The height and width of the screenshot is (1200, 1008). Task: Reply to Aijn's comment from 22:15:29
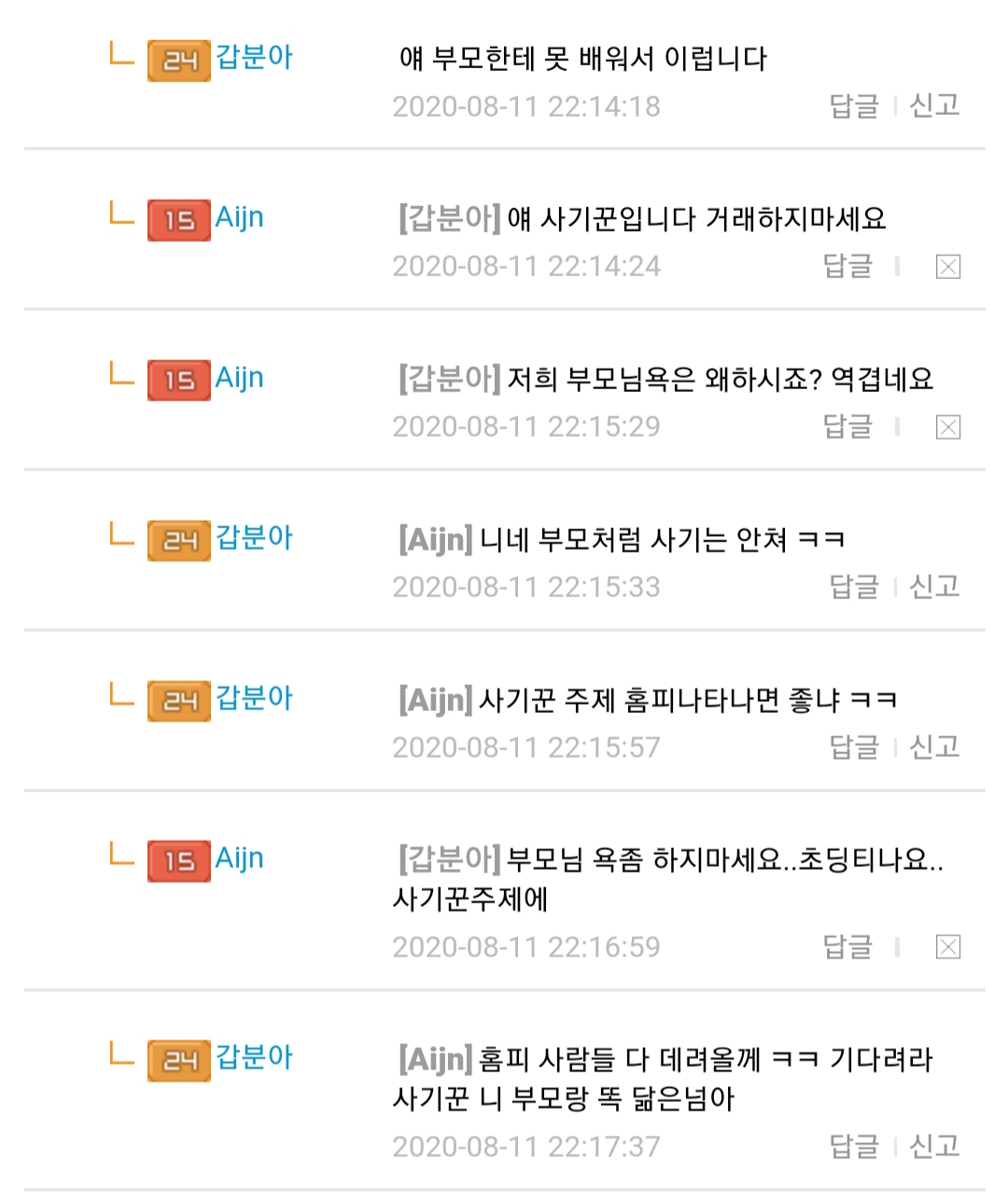tap(847, 427)
